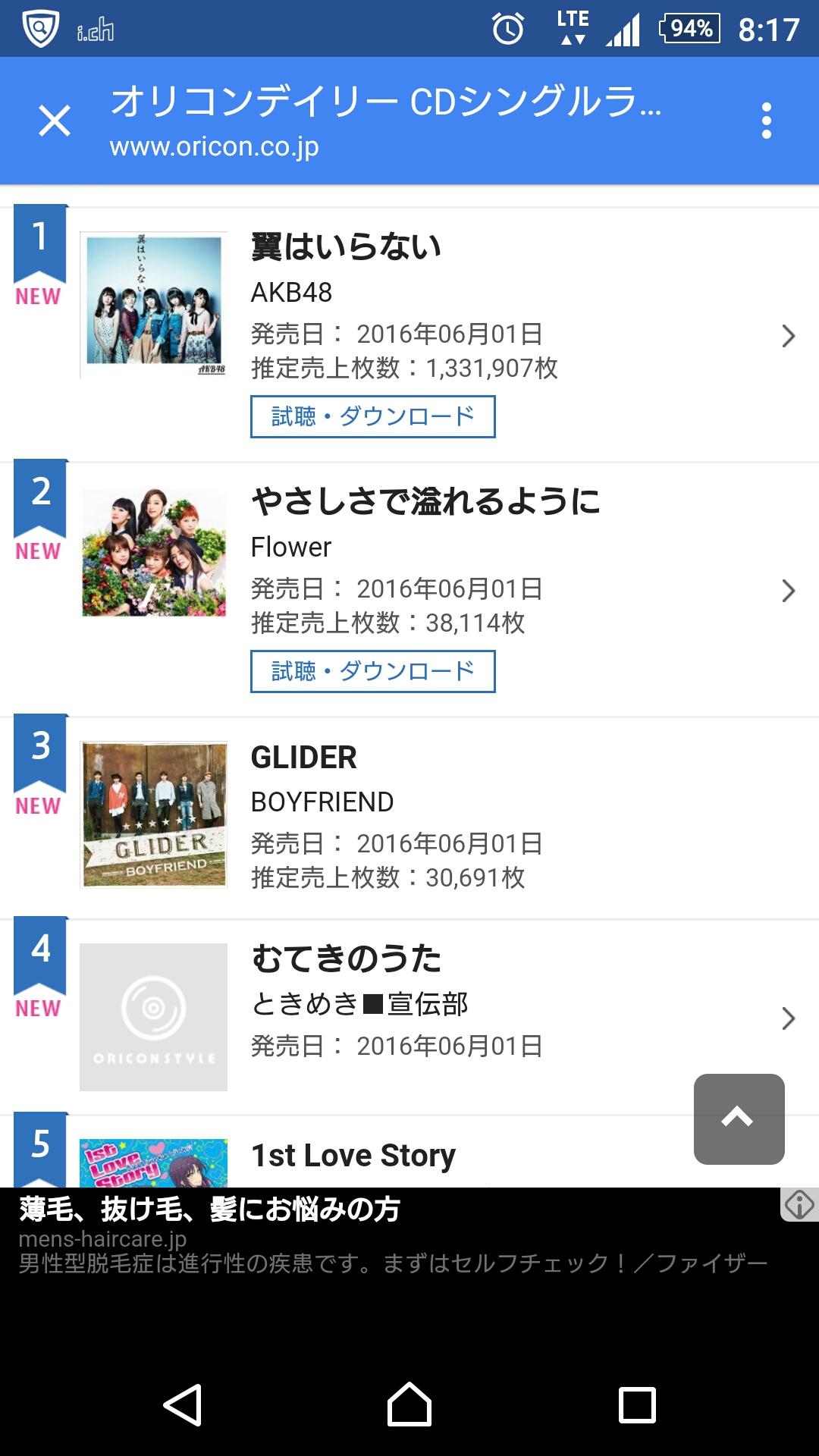Tap 試聴・ダウンロード under AKB48's single

(x=372, y=416)
